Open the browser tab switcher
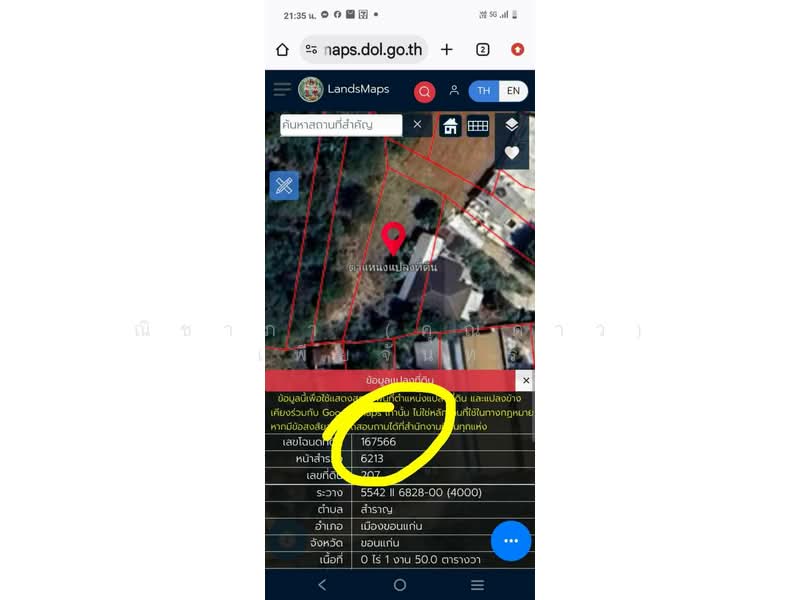 (x=483, y=49)
